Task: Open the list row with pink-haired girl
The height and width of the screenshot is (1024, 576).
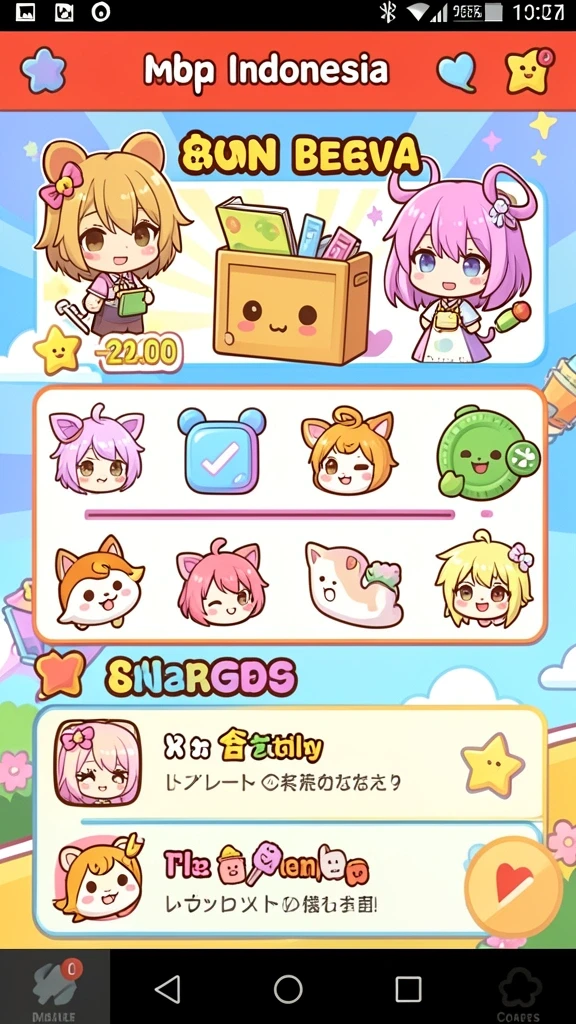Action: pyautogui.click(x=290, y=764)
